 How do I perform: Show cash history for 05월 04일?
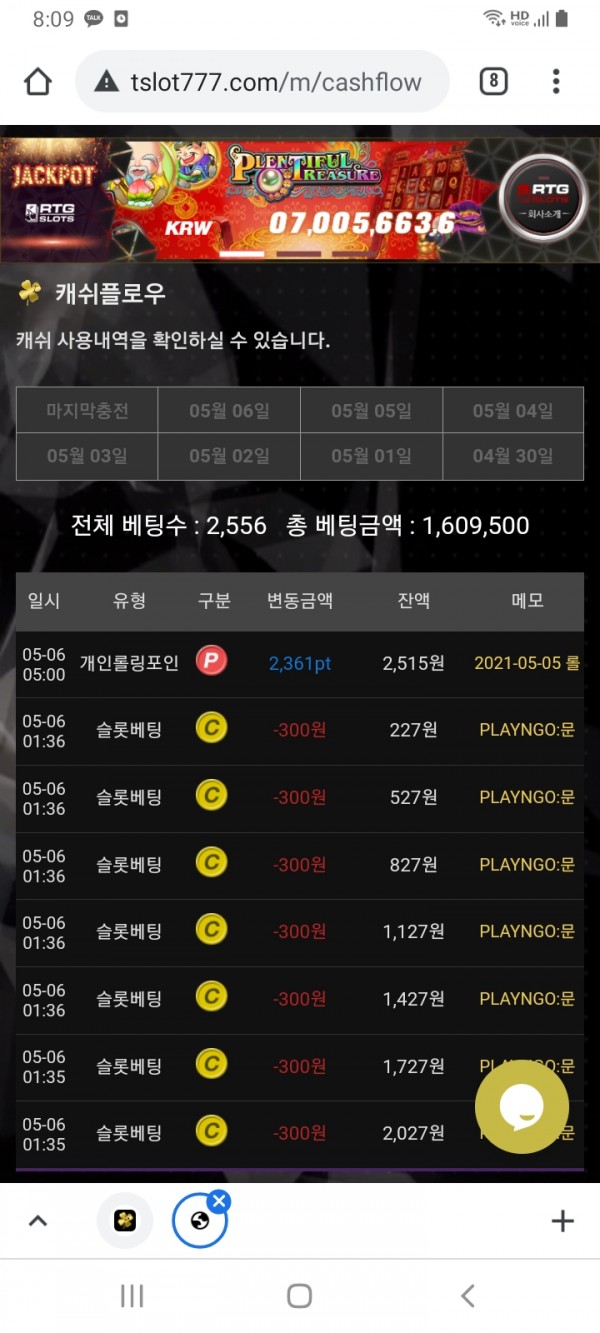pyautogui.click(x=513, y=411)
